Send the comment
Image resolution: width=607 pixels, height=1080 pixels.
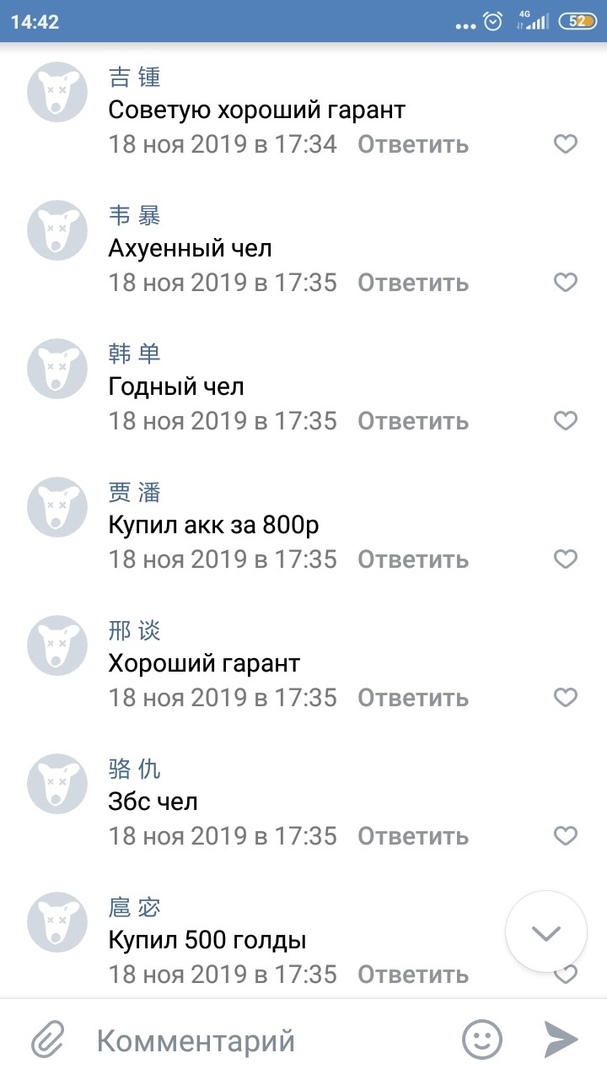pos(560,1040)
